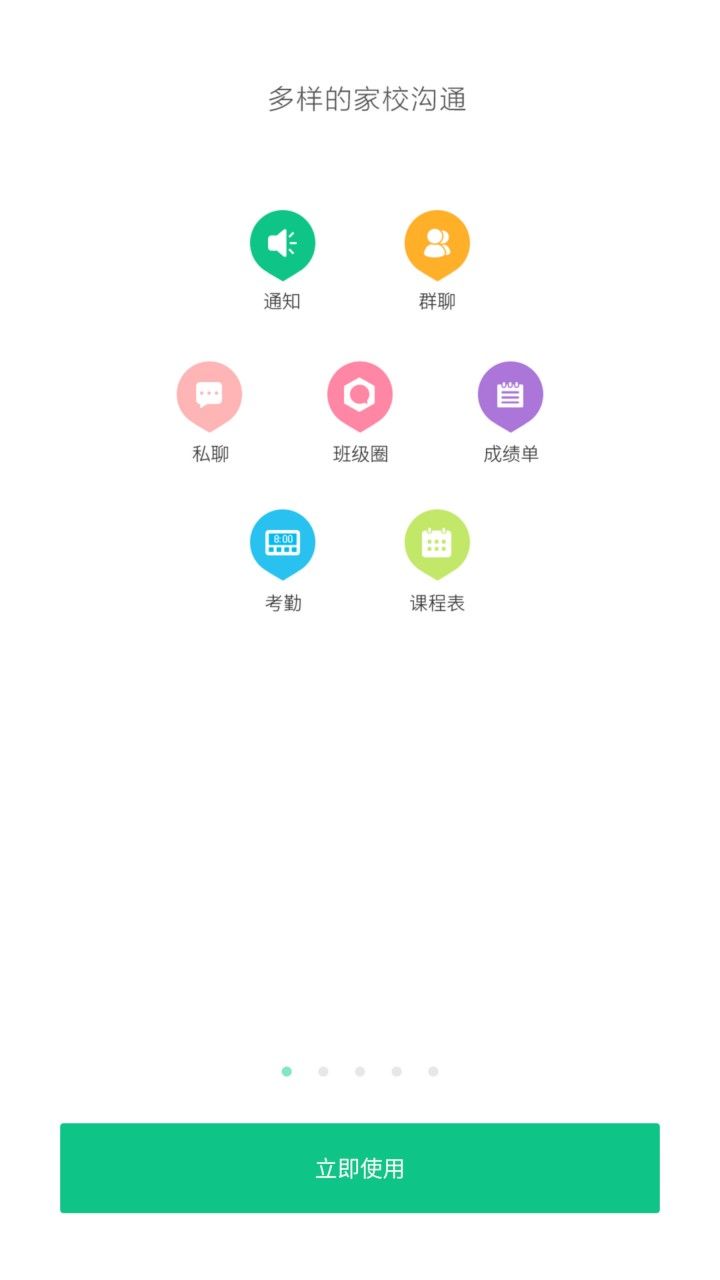Open the 课程表 timetable calendar icon

(437, 543)
